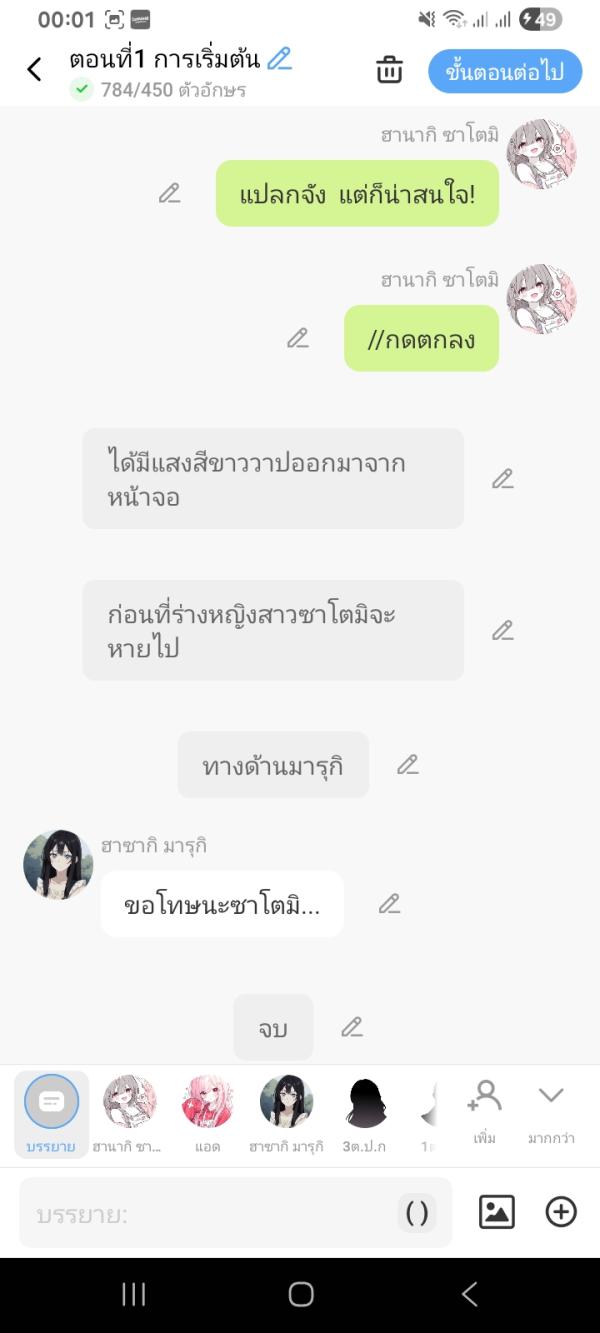This screenshot has height=1333, width=600.
Task: Edit the message //กดตกลง
Action: point(298,338)
